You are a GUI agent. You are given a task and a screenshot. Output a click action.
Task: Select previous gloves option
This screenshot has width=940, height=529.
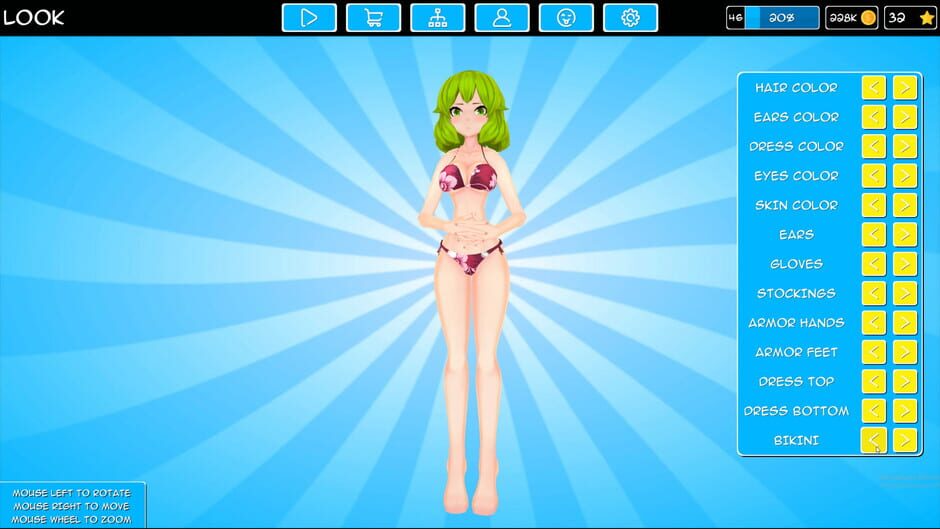coord(874,264)
